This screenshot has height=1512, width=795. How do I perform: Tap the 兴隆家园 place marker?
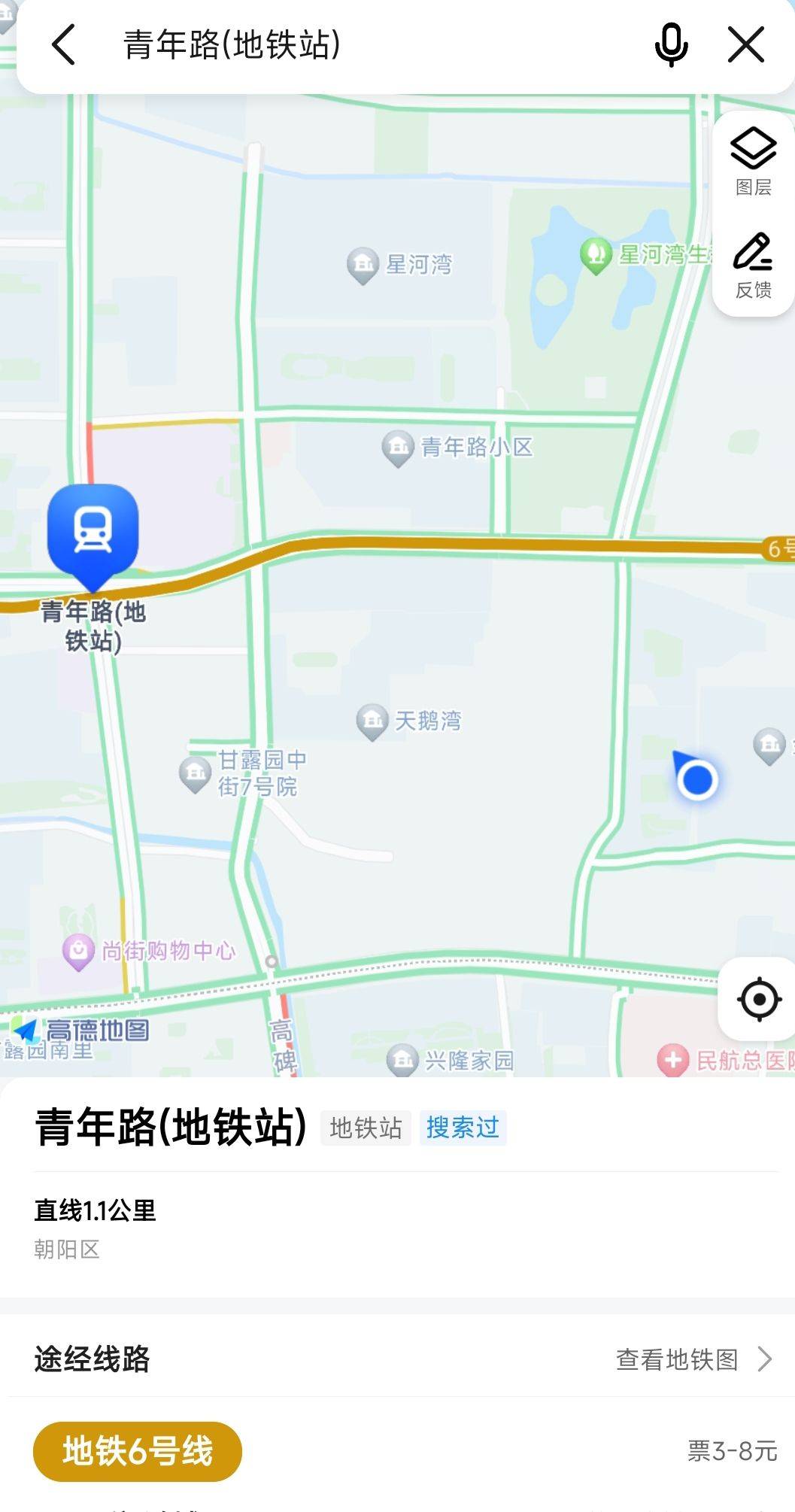(402, 1060)
